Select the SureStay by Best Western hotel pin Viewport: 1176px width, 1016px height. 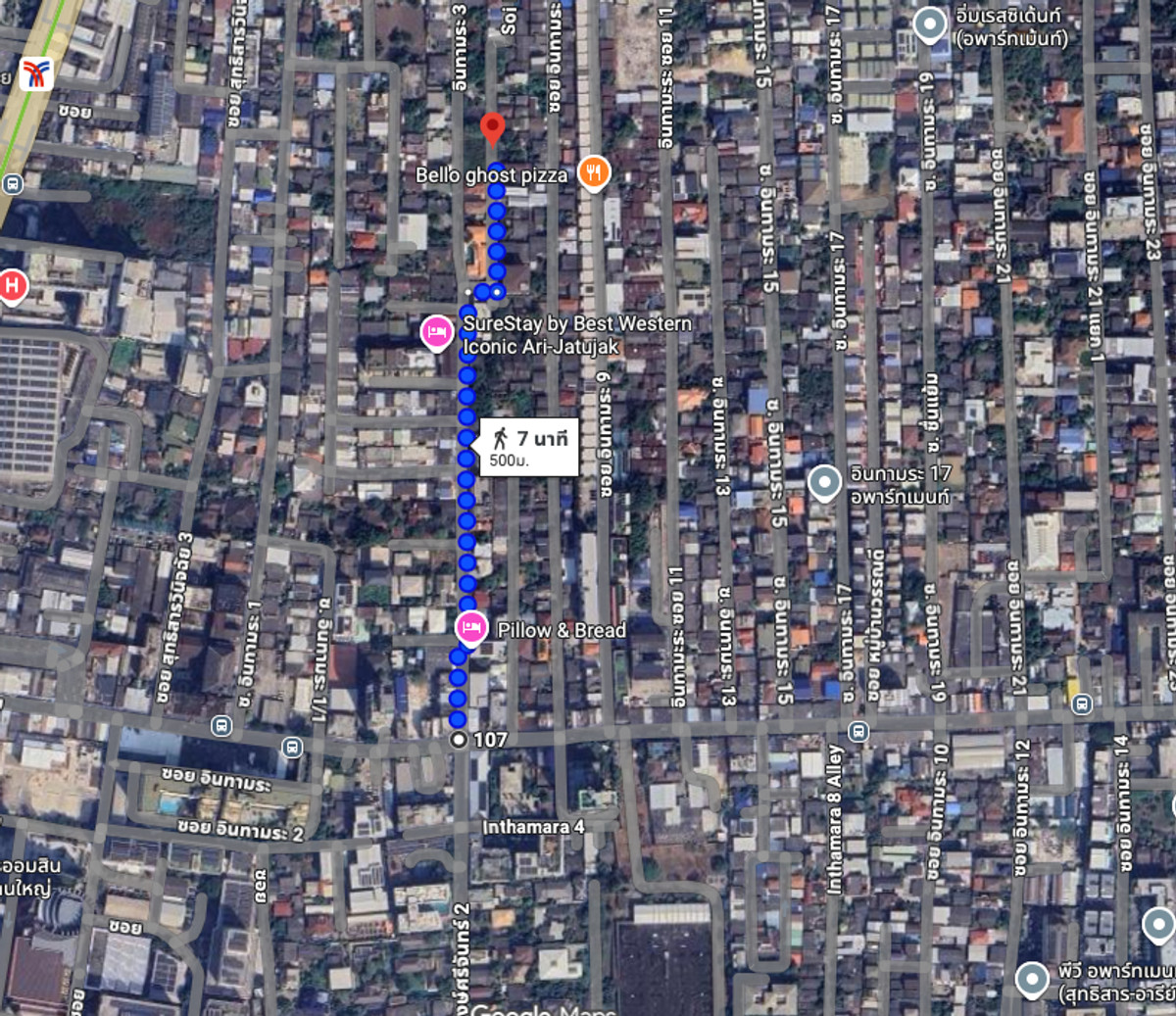tap(437, 333)
